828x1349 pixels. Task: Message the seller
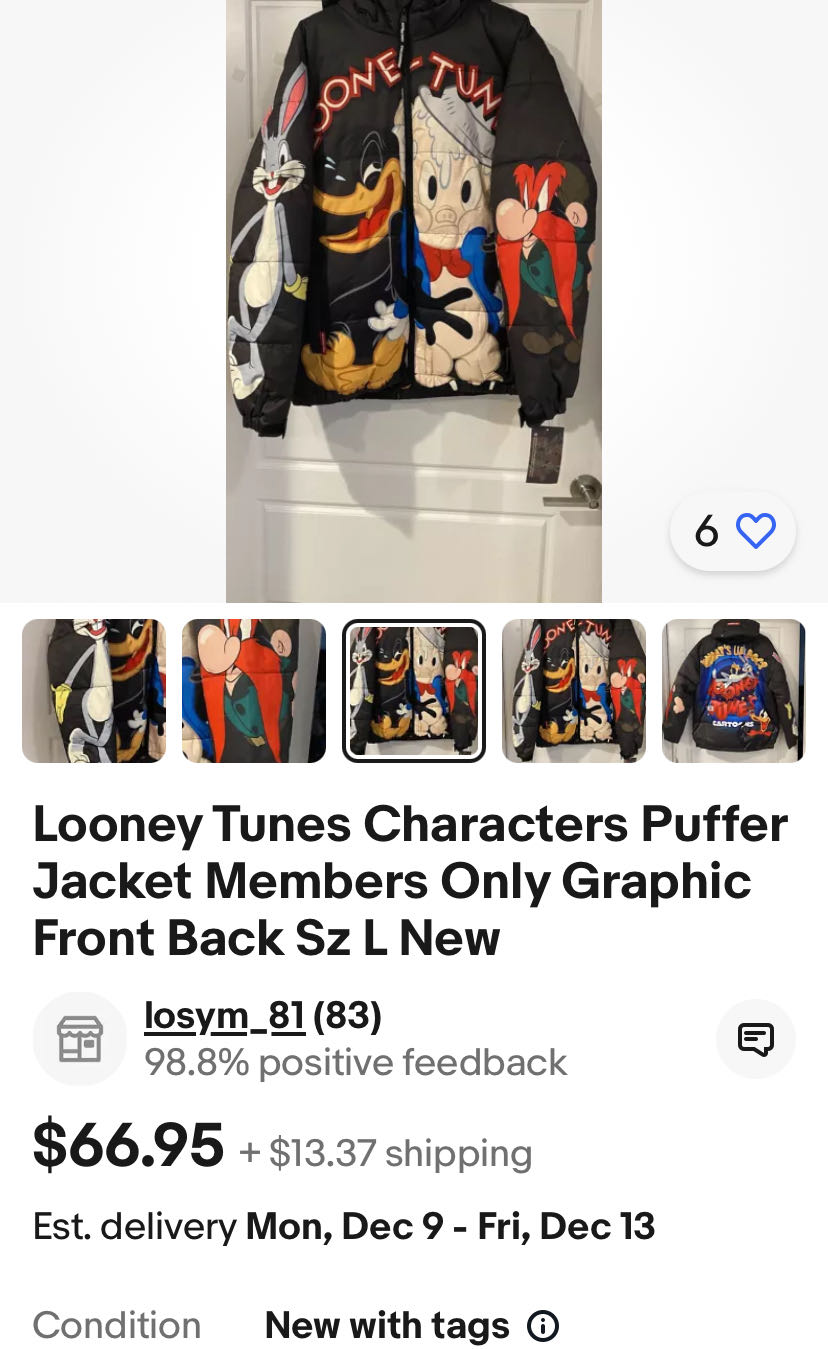[x=756, y=1039]
